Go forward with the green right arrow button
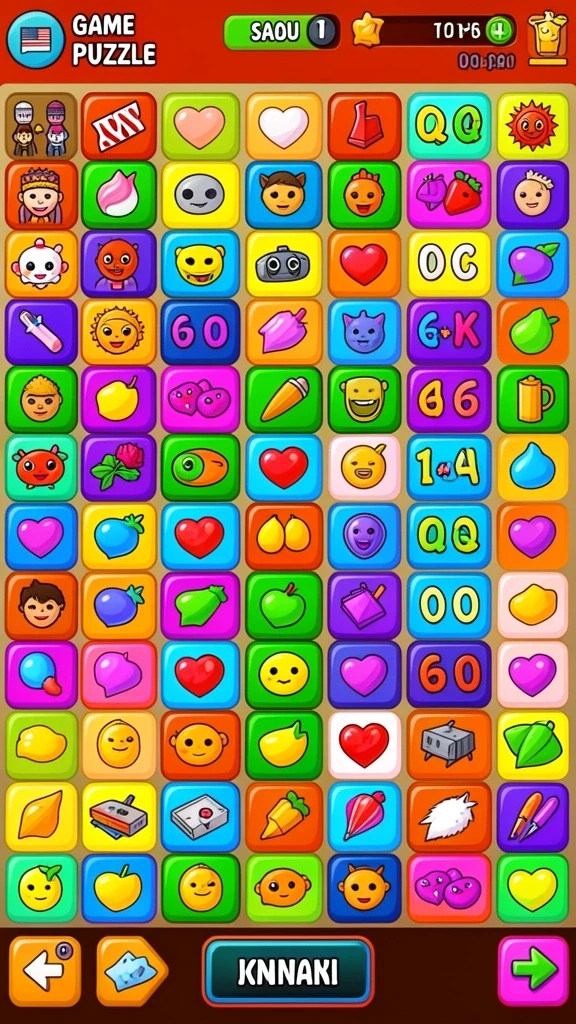 point(534,970)
